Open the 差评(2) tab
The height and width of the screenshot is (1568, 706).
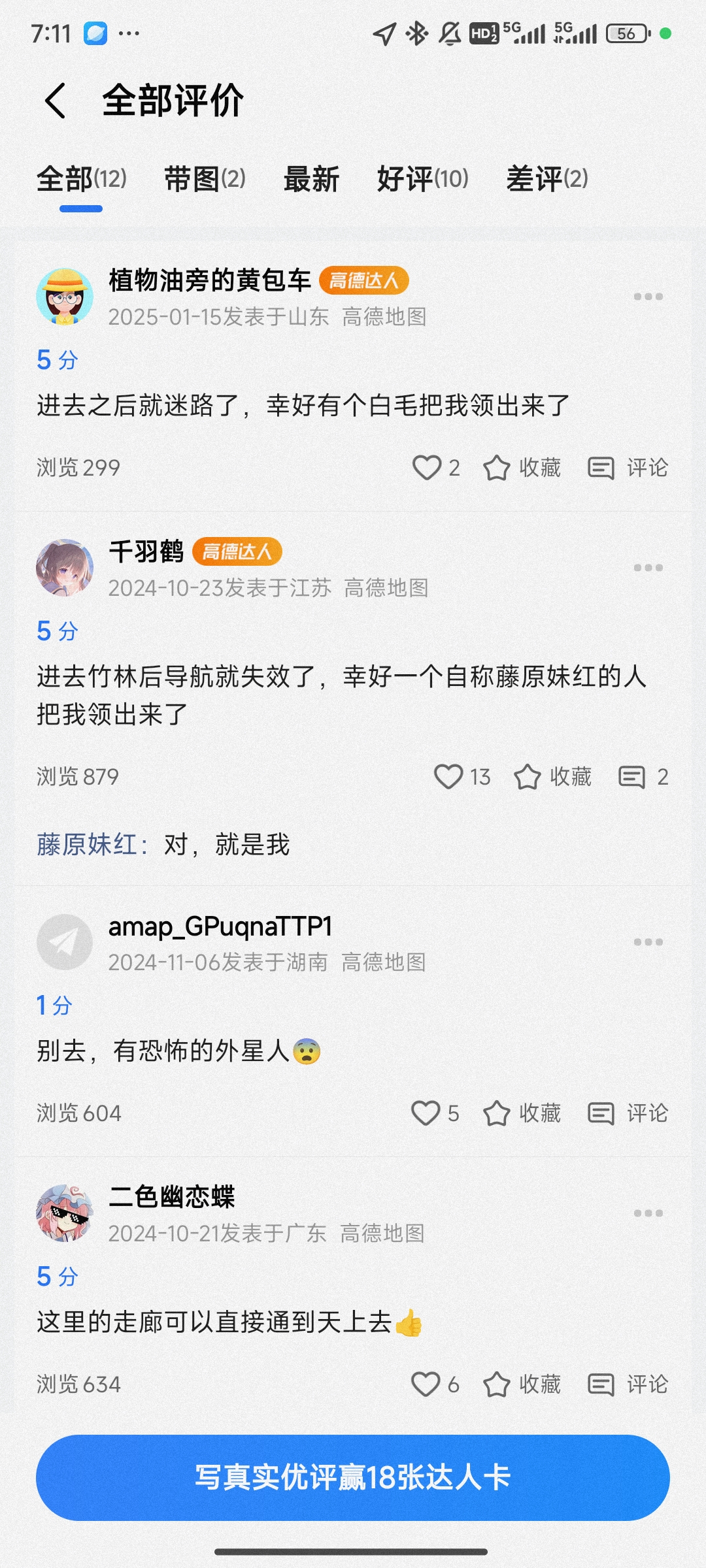547,179
